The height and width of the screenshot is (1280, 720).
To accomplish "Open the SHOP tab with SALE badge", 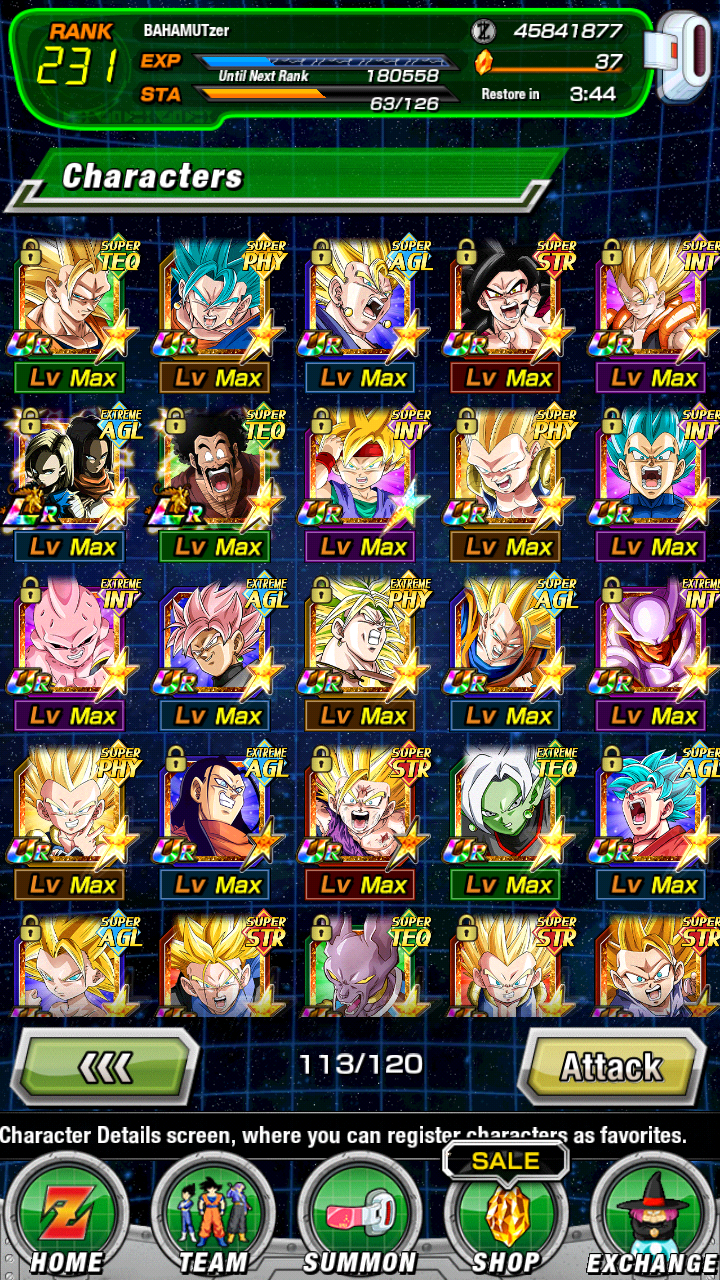I will point(506,1212).
